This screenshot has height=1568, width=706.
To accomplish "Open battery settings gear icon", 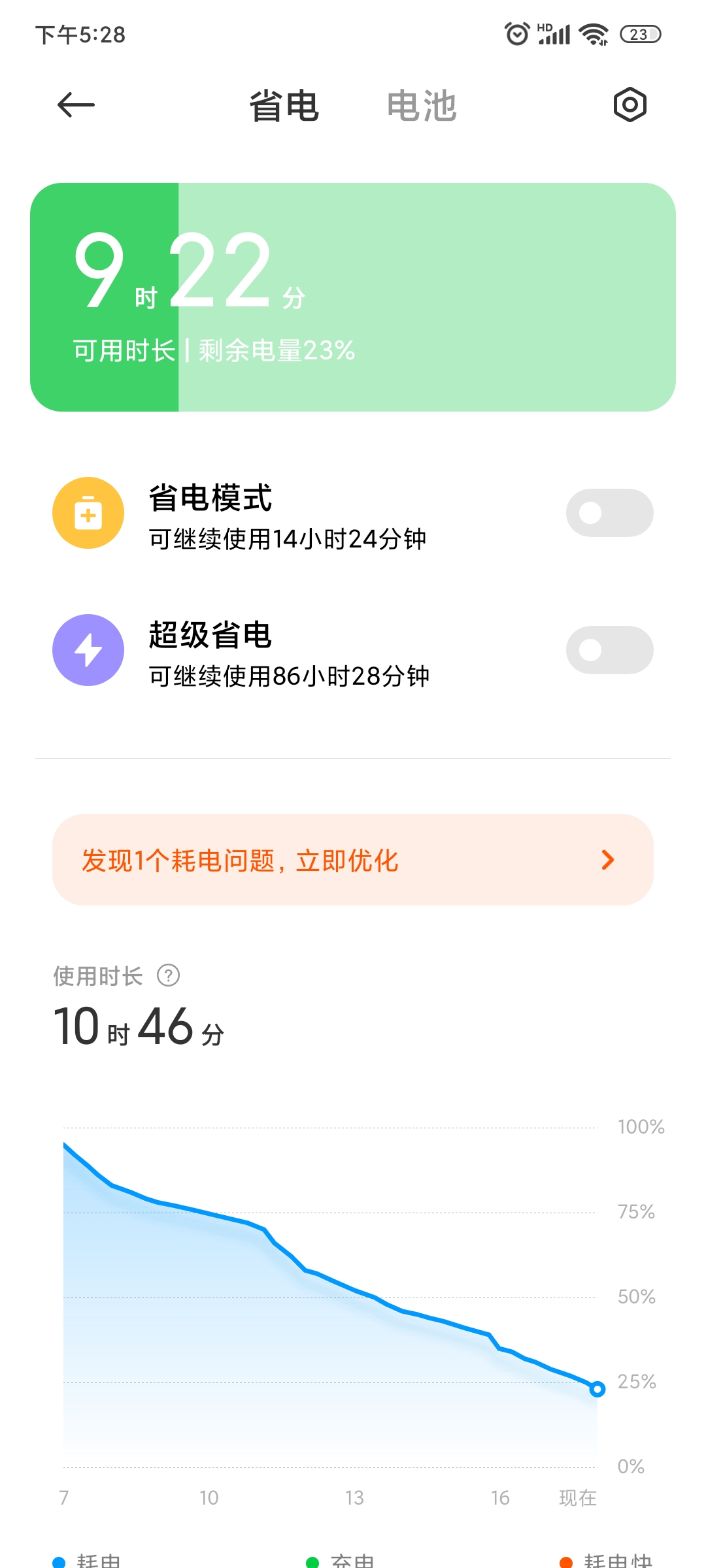I will point(630,105).
